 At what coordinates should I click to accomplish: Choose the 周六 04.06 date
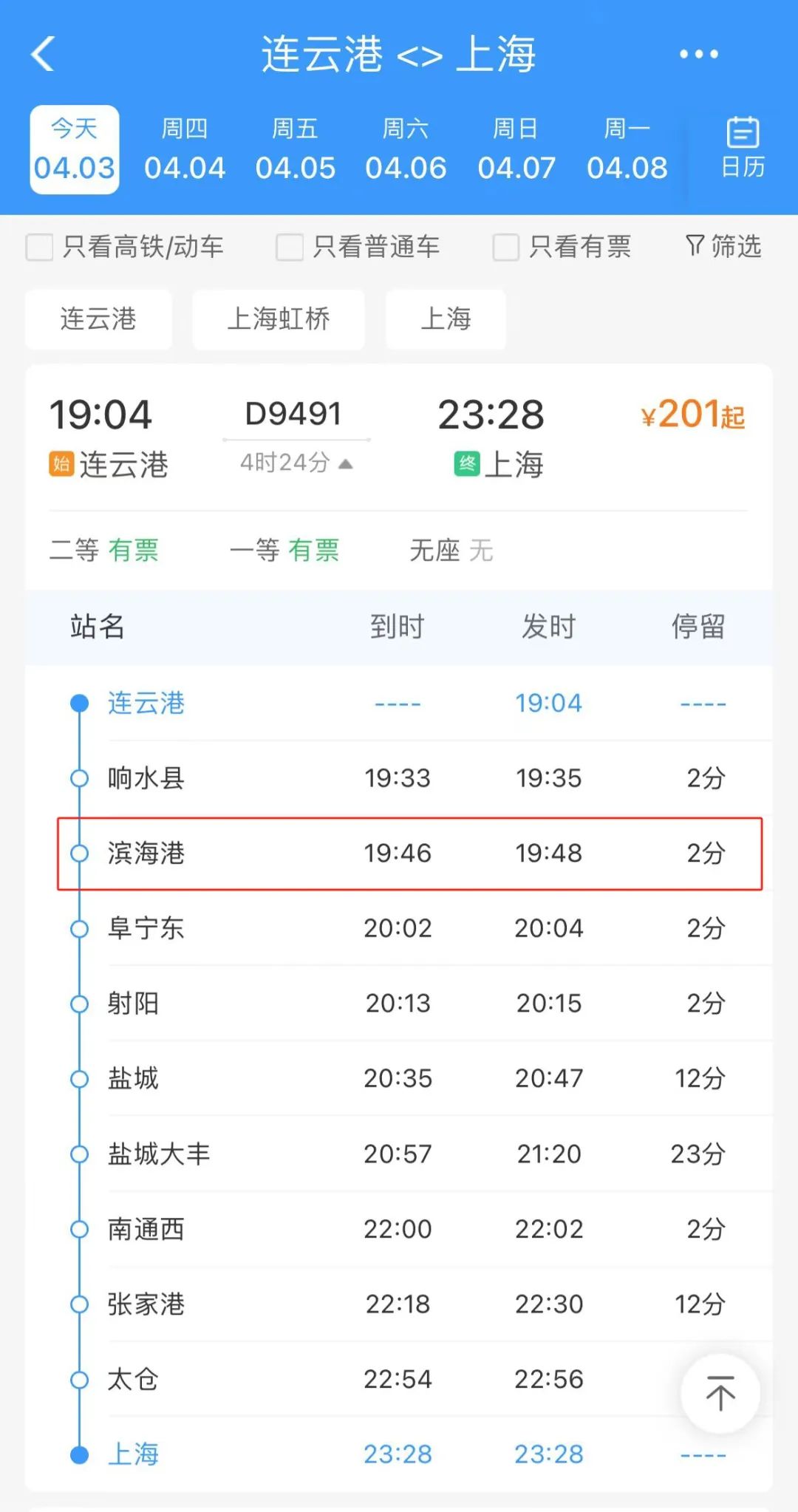click(406, 149)
